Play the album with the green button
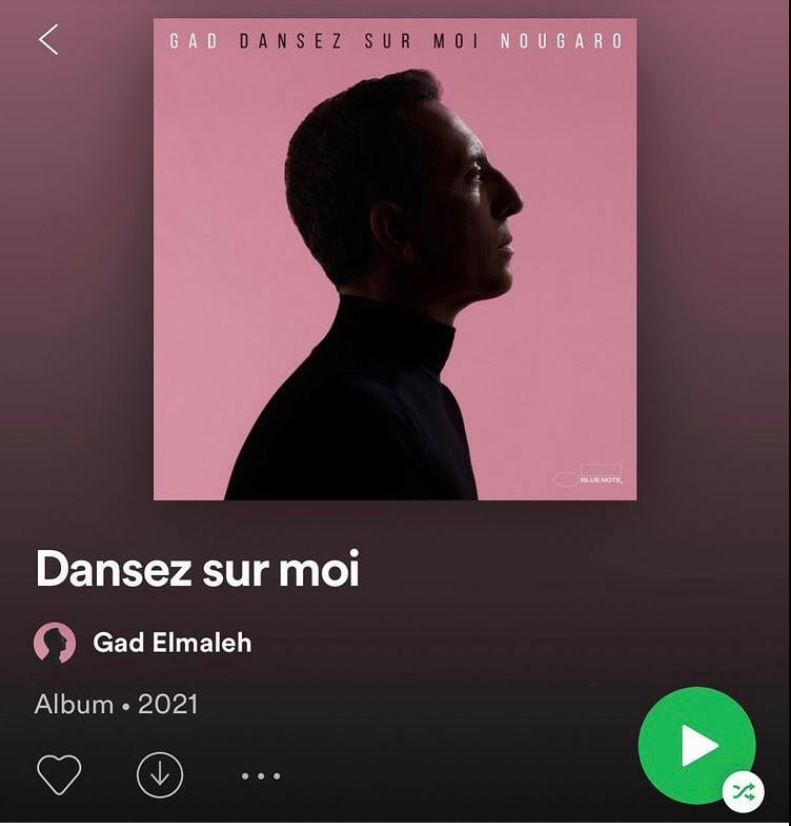 pos(697,745)
